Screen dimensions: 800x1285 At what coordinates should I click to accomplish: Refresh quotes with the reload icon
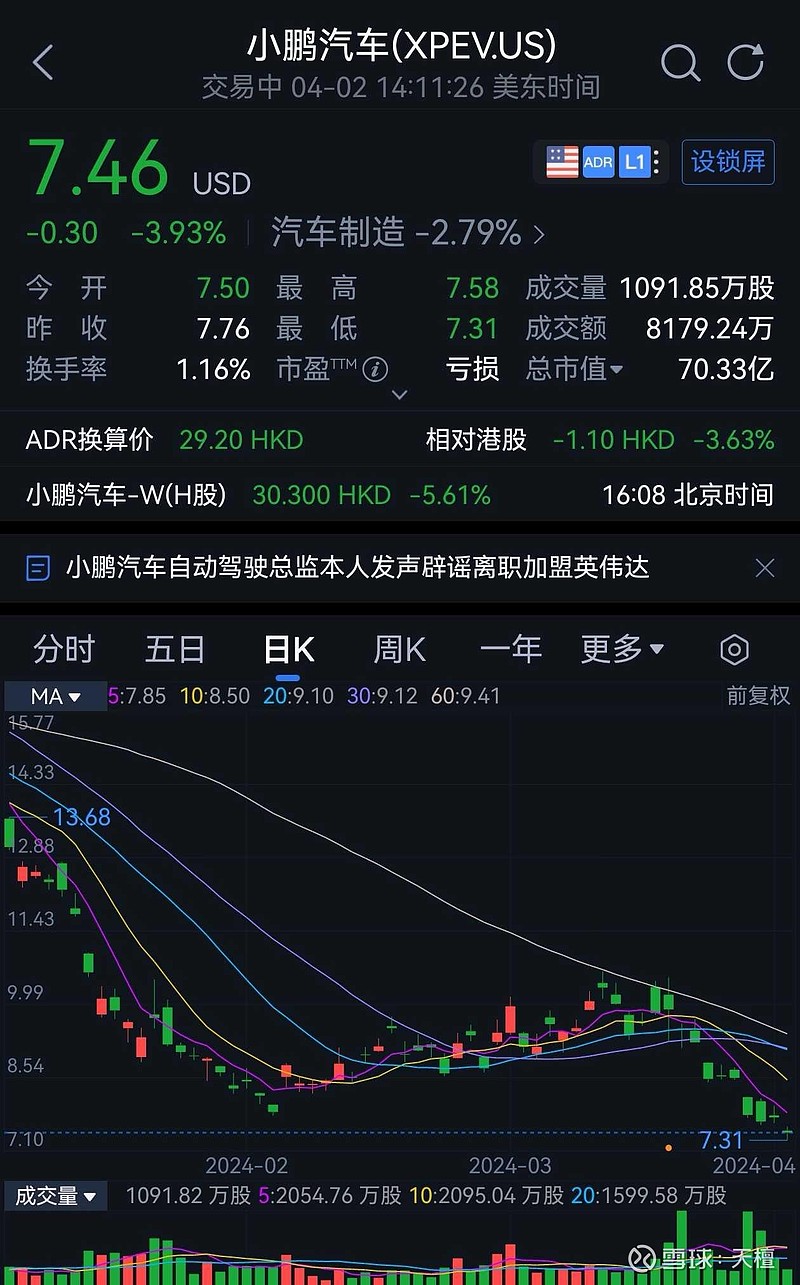click(x=745, y=62)
